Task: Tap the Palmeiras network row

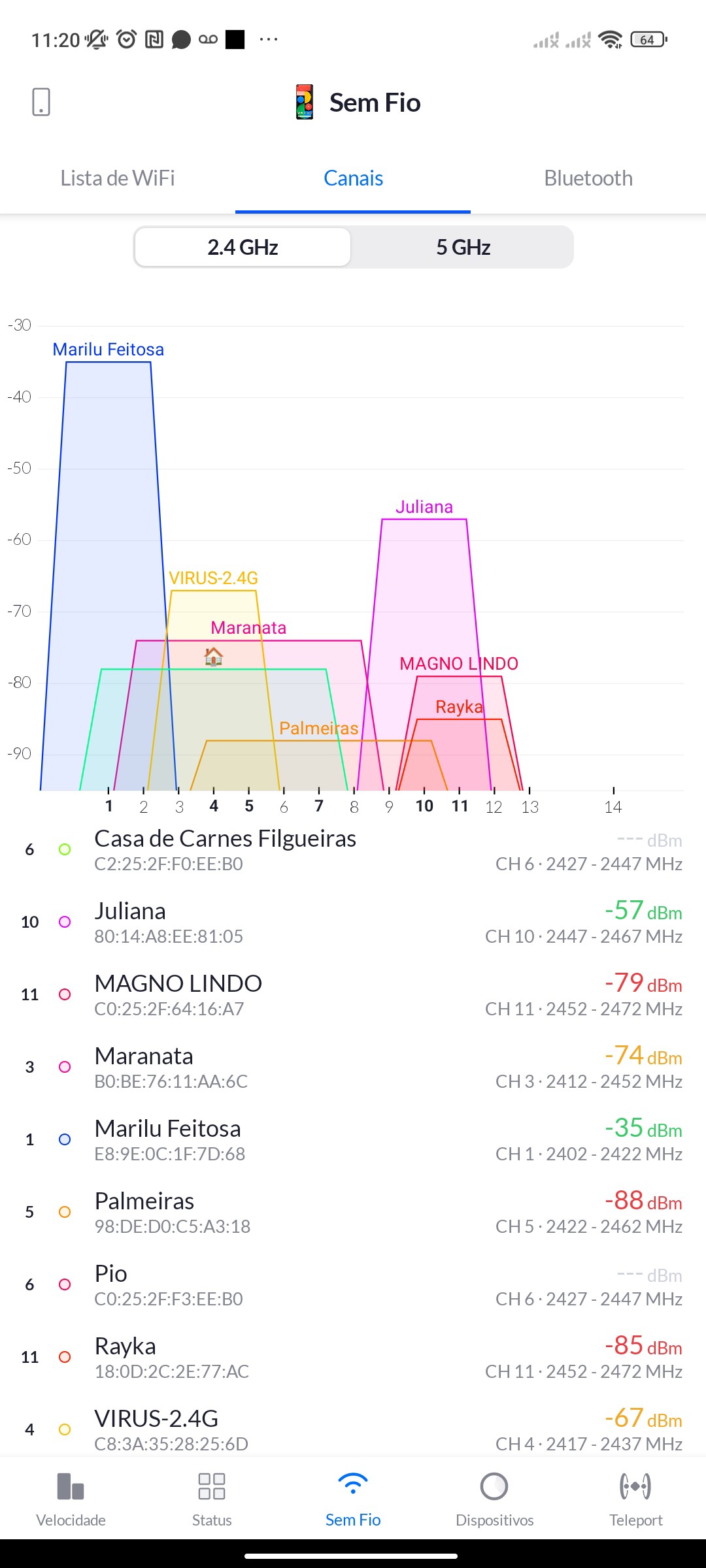Action: (x=353, y=1213)
